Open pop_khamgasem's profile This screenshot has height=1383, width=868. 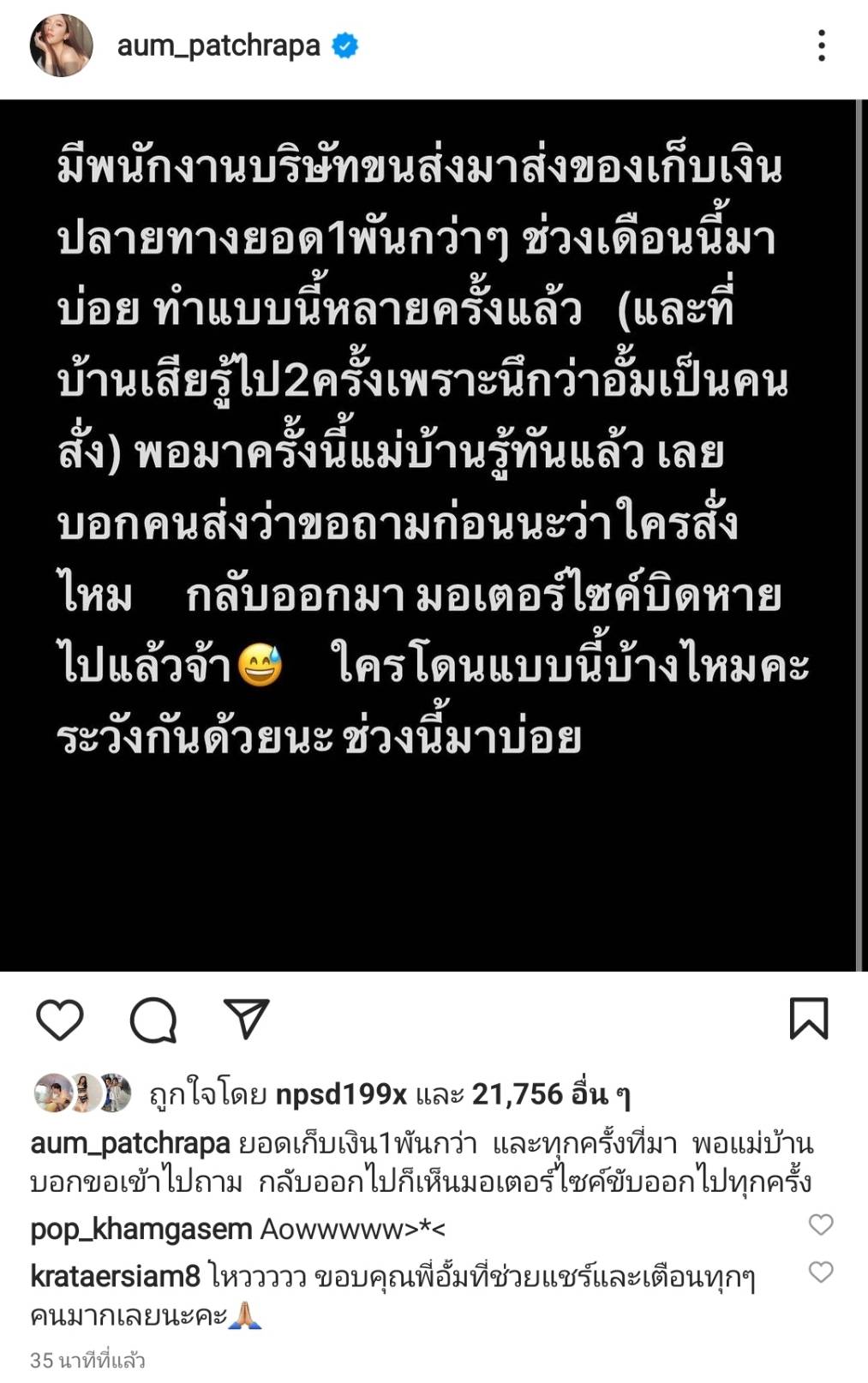coord(141,1229)
